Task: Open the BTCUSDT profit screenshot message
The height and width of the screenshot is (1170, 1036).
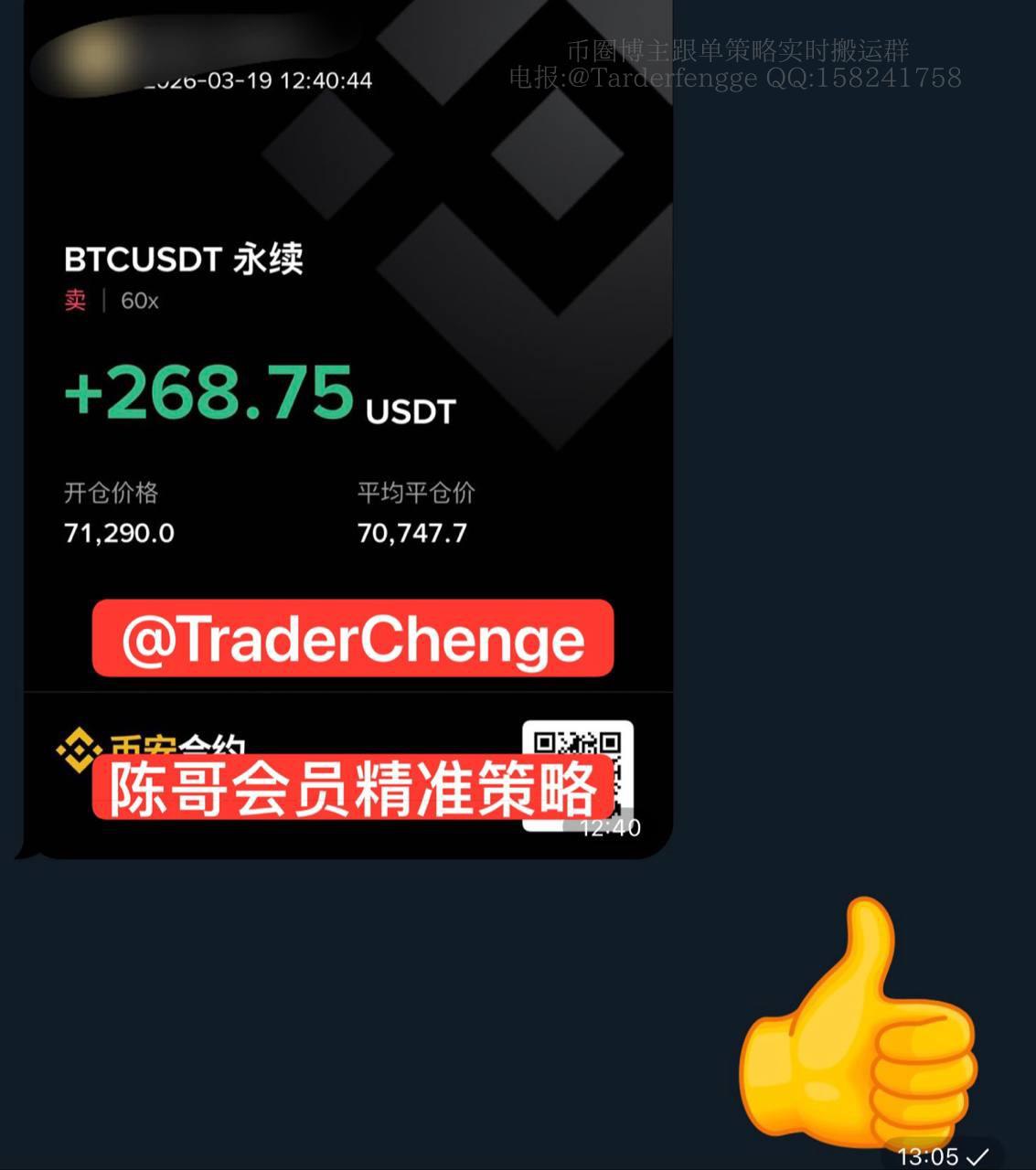Action: coord(347,411)
